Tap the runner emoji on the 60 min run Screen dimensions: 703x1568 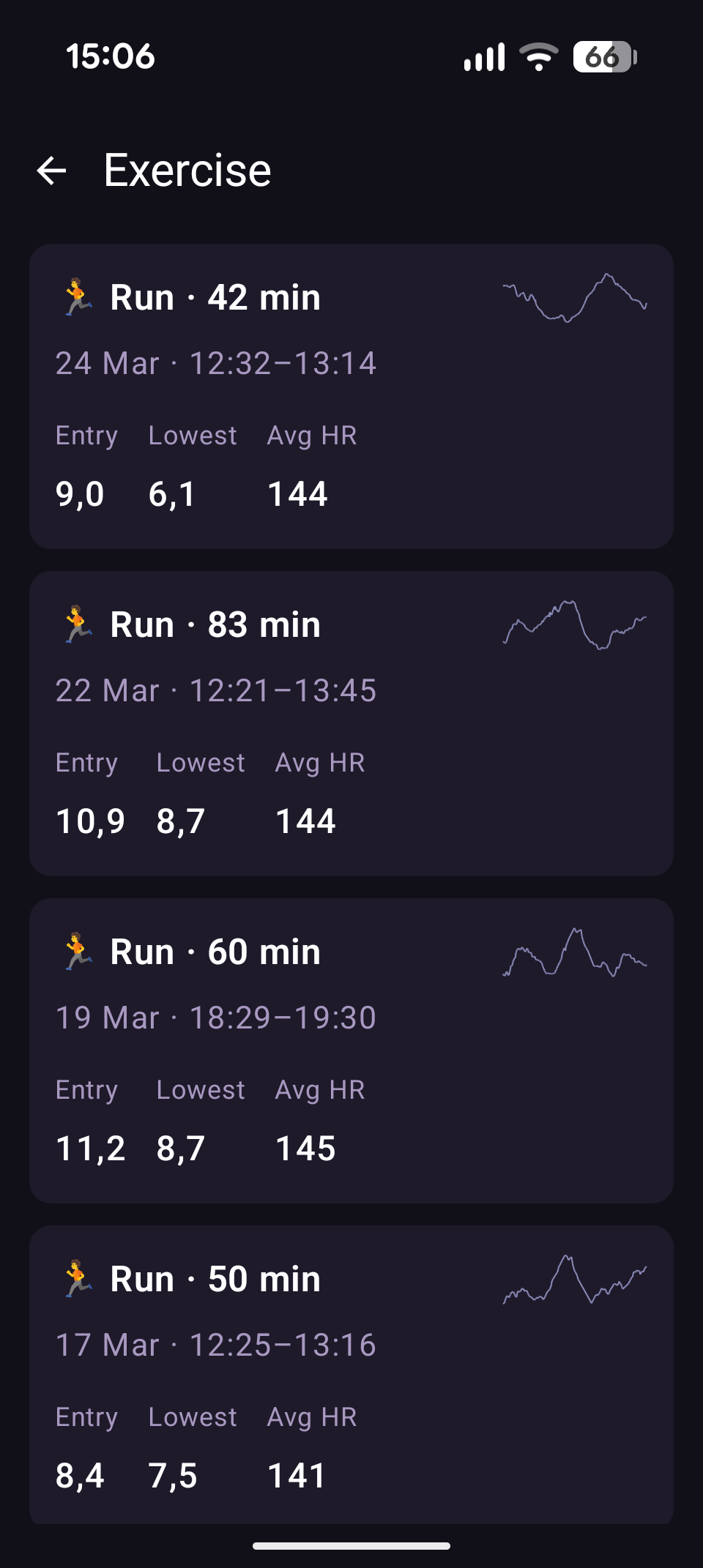point(76,952)
